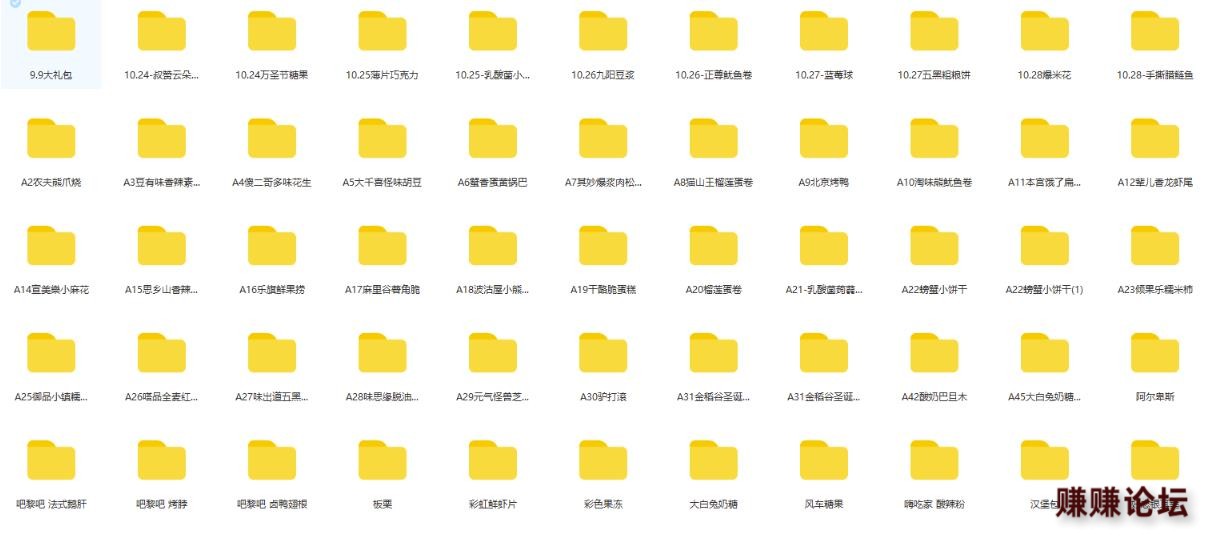Image resolution: width=1210 pixels, height=543 pixels.
Task: Open the A42酸奶巴旦木 folder
Action: click(x=934, y=354)
